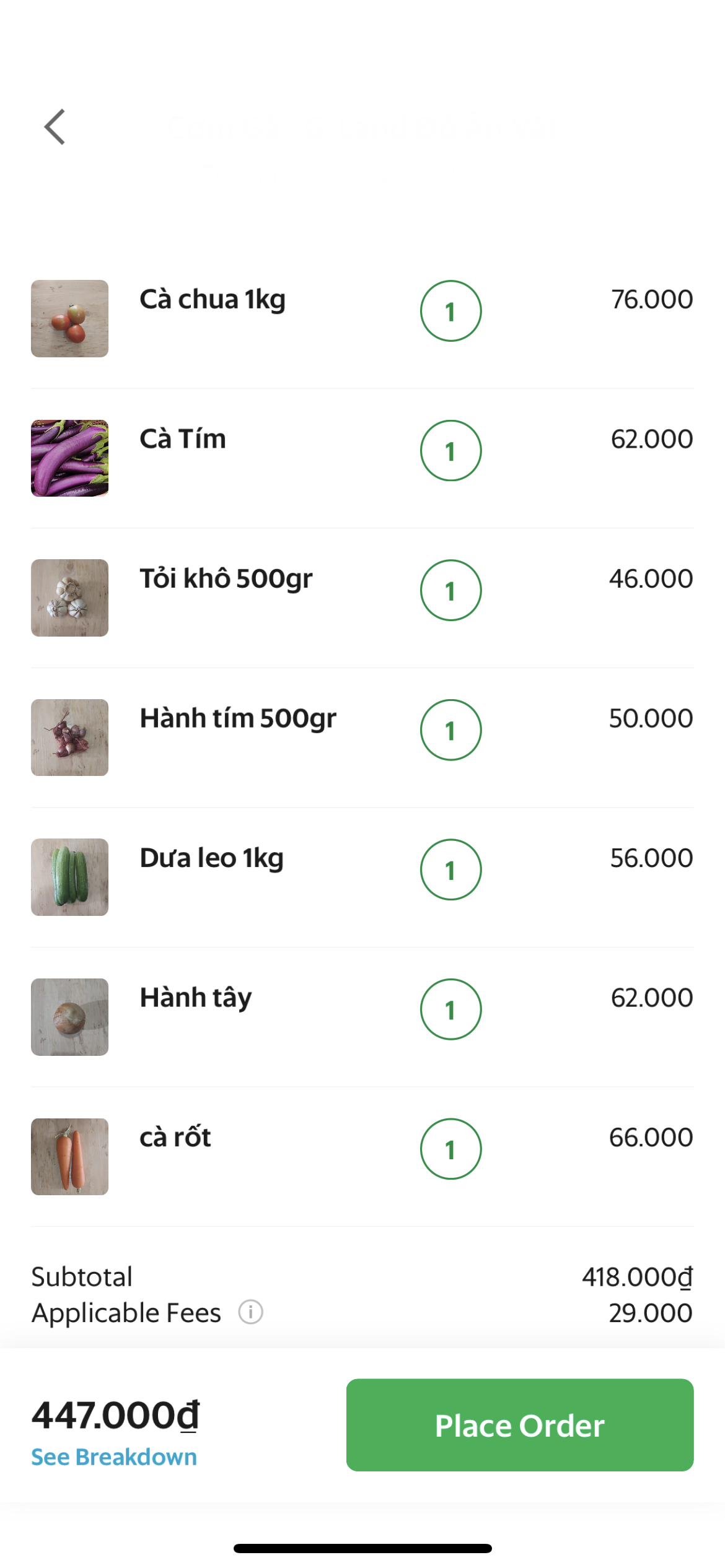Select the Dưa leo 1kg quantity circle
This screenshot has height=1568, width=725.
point(450,869)
